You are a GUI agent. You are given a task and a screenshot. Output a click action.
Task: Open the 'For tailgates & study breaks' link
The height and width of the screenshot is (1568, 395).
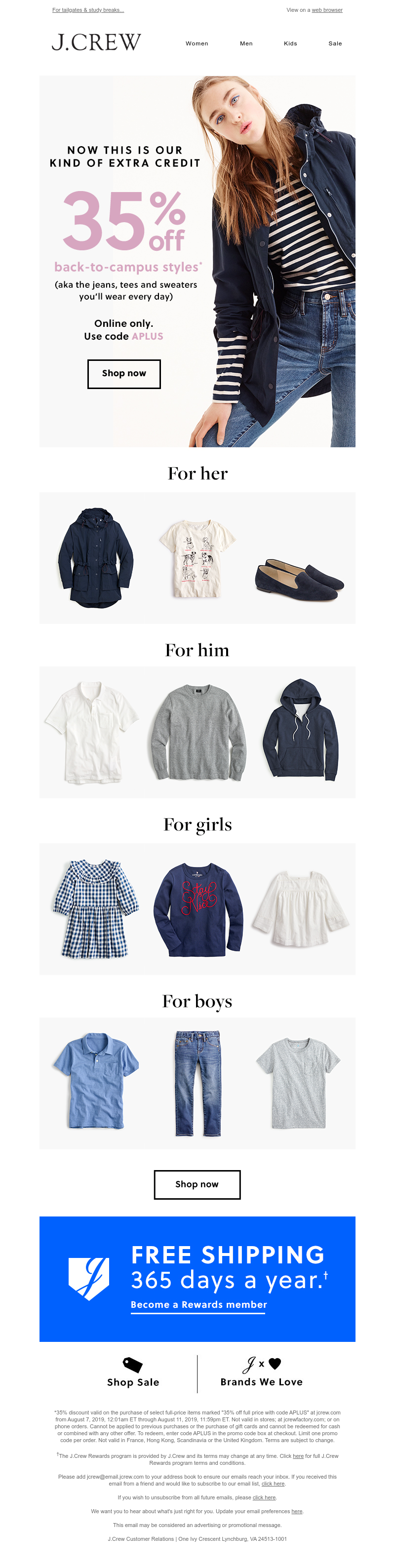point(88,10)
